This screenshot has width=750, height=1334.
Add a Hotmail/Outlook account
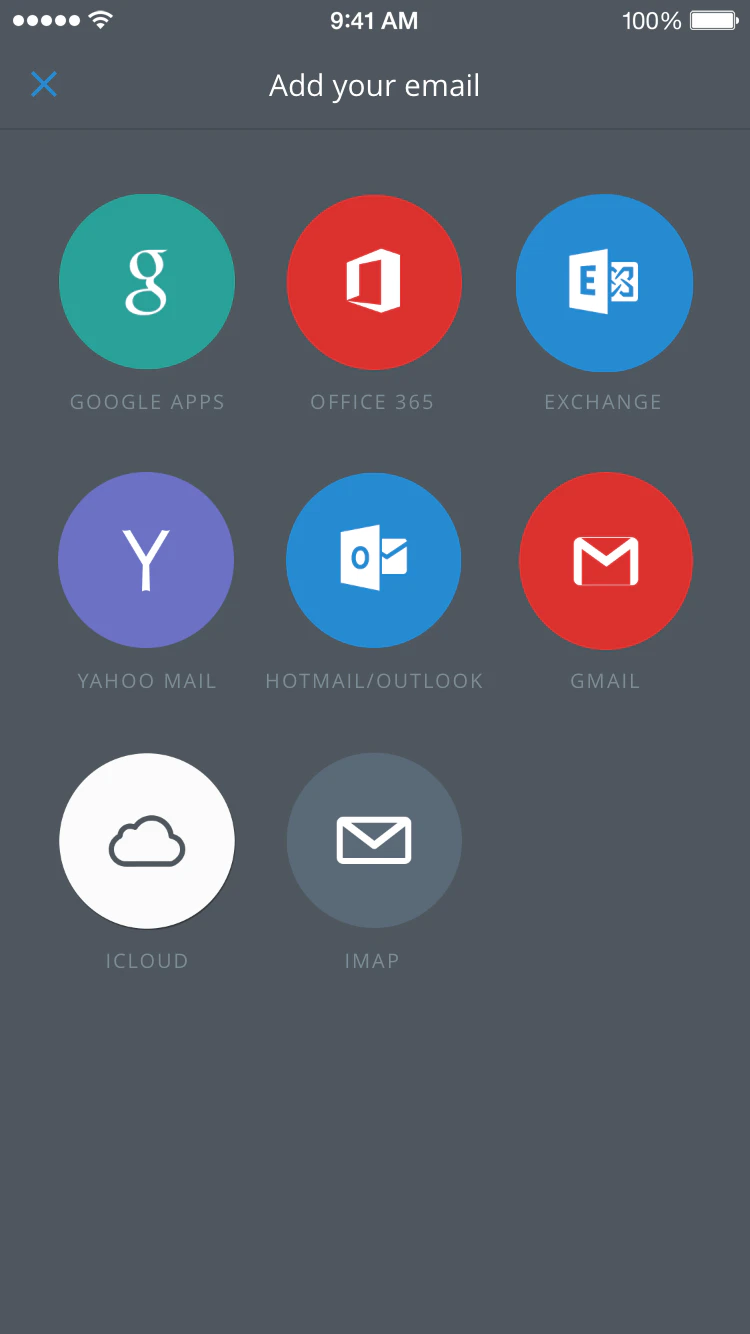[x=374, y=560]
